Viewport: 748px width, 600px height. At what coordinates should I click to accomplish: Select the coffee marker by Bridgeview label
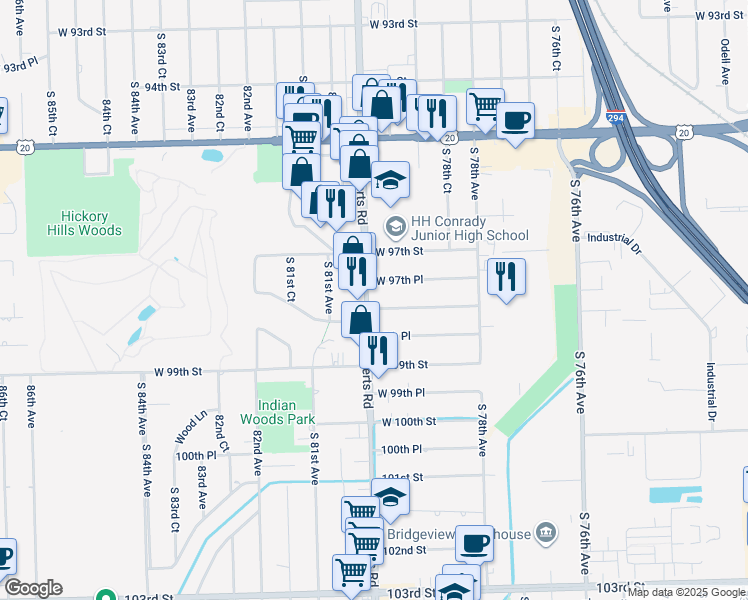(475, 543)
